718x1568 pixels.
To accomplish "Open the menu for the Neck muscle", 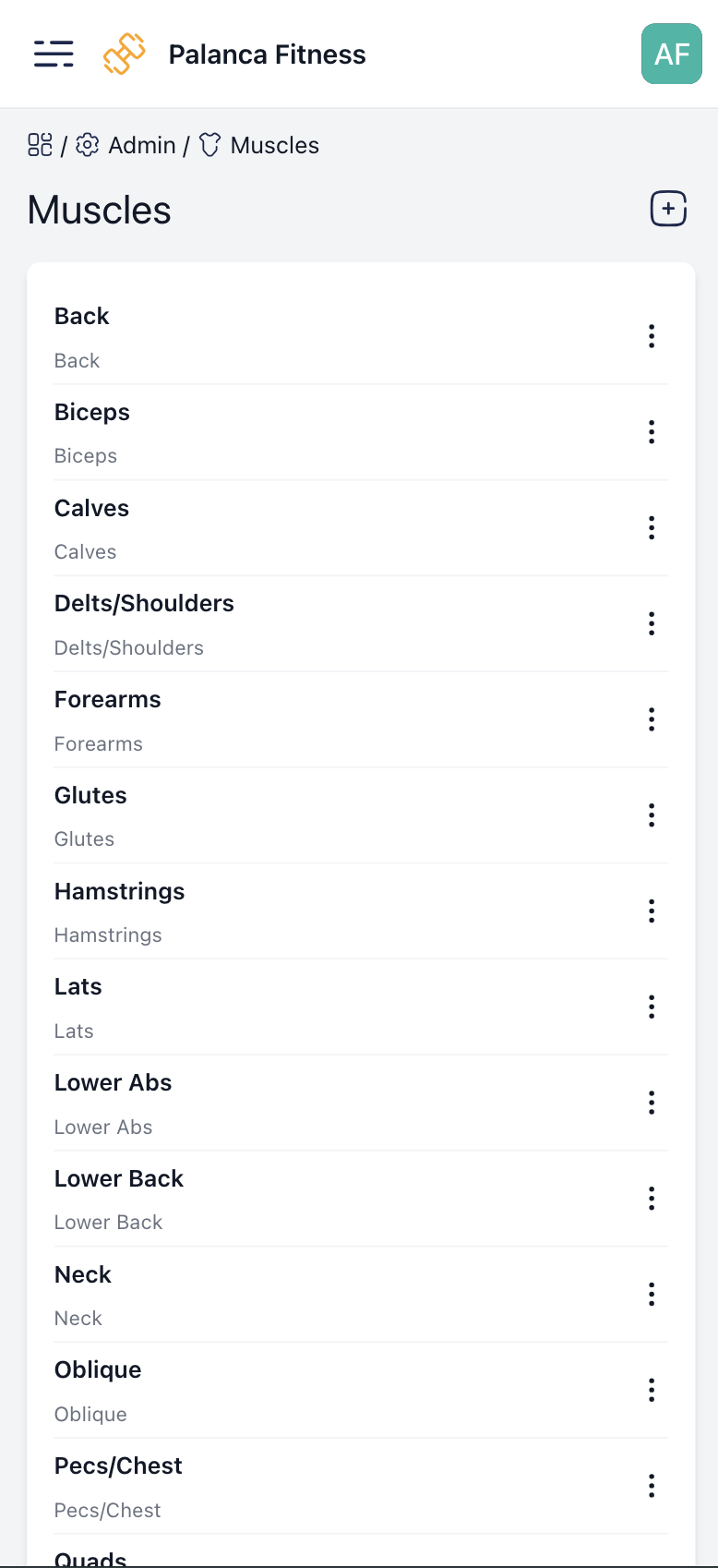I will click(651, 1294).
